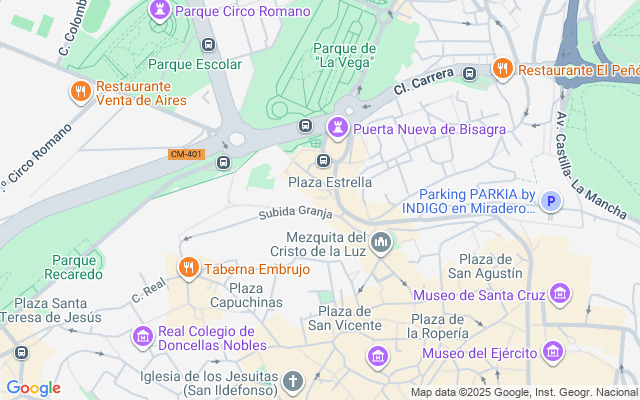
Task: Open Museo de Santa Cruz marker
Action: click(560, 294)
